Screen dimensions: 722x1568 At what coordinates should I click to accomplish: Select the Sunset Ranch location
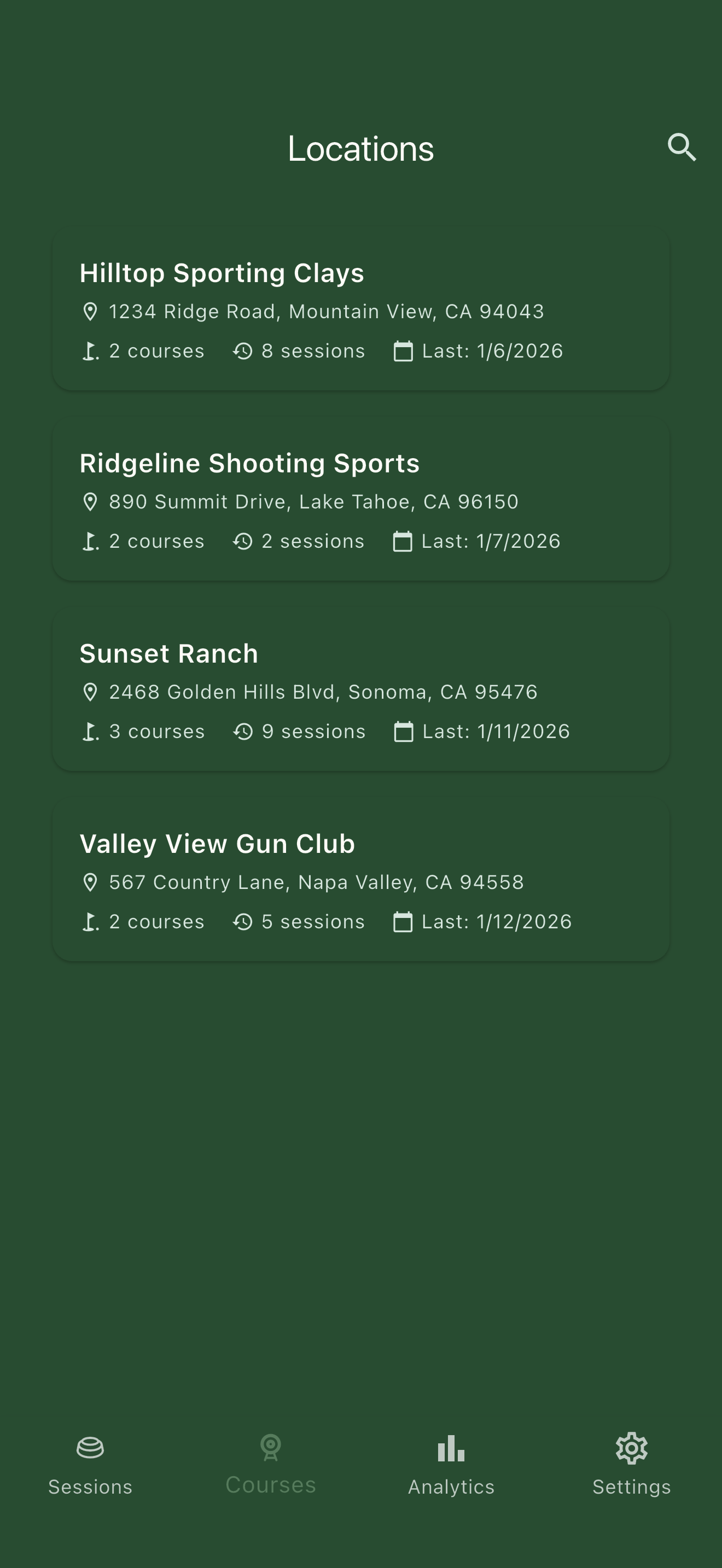[361, 689]
